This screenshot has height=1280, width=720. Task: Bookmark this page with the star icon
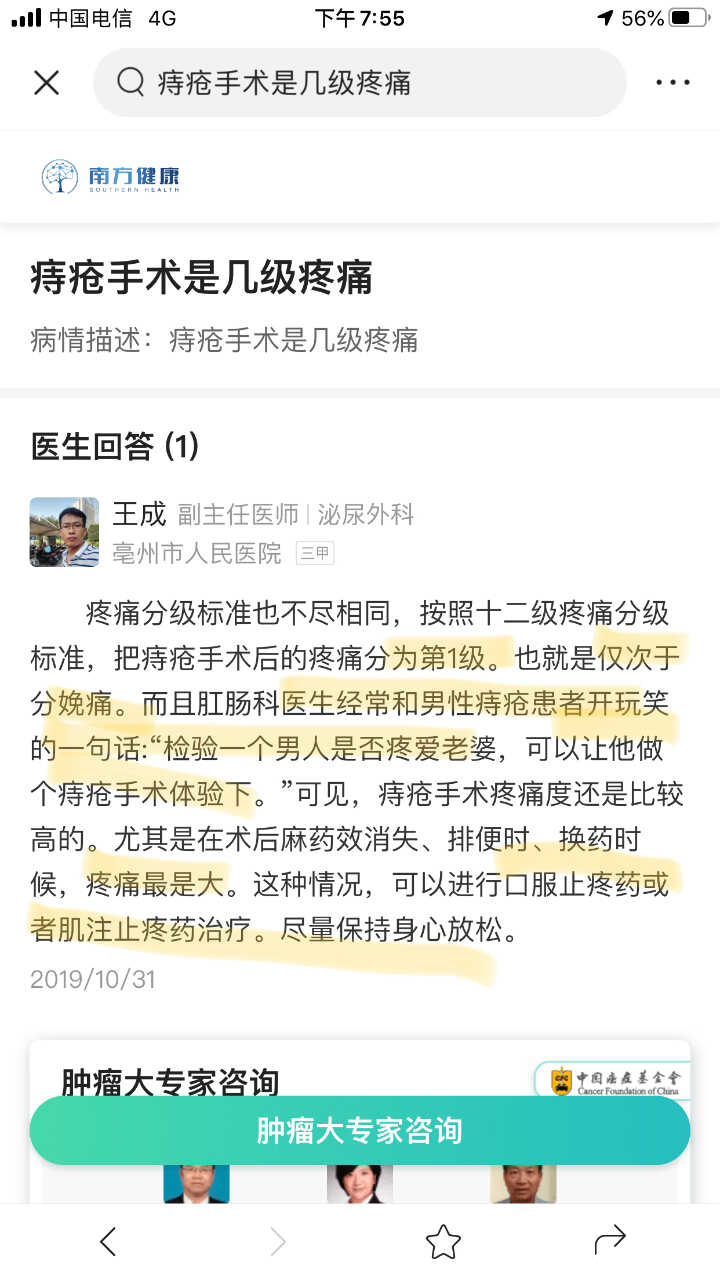pyautogui.click(x=443, y=1242)
